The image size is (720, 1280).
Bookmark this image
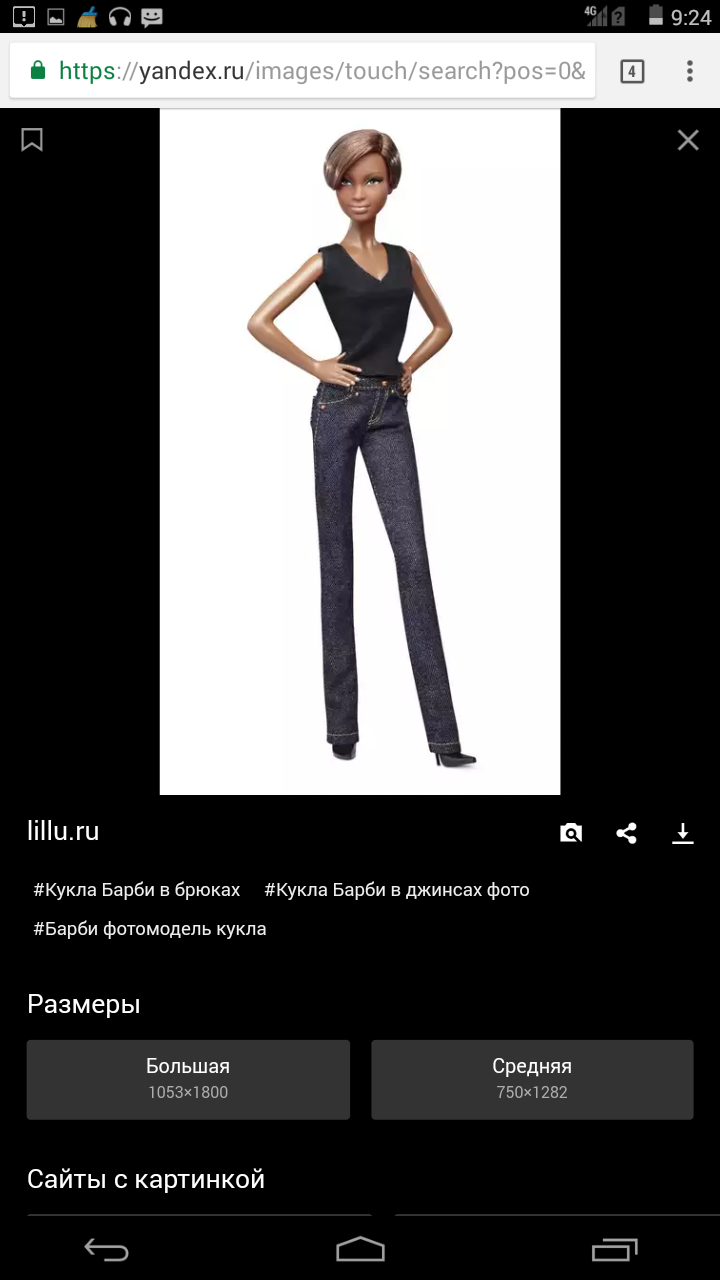coord(32,140)
